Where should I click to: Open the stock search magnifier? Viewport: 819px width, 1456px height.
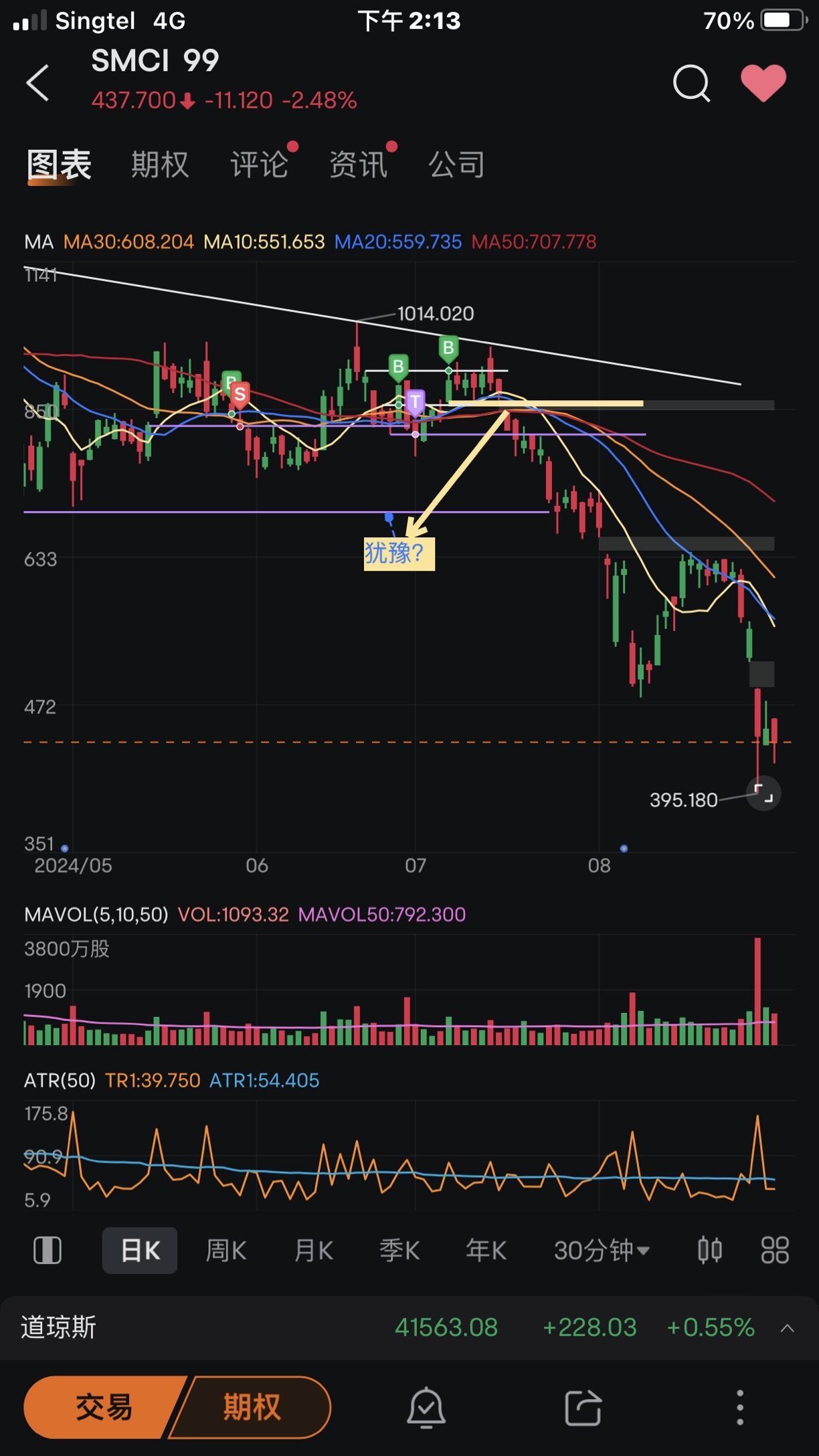[x=691, y=83]
